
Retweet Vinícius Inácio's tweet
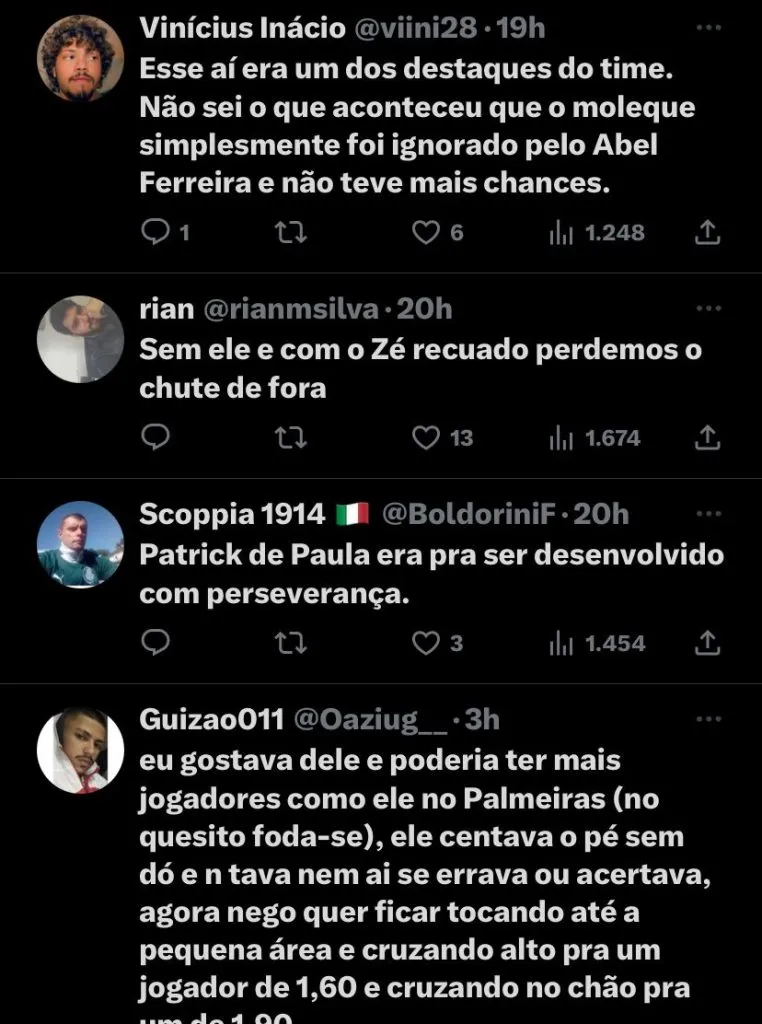(290, 233)
